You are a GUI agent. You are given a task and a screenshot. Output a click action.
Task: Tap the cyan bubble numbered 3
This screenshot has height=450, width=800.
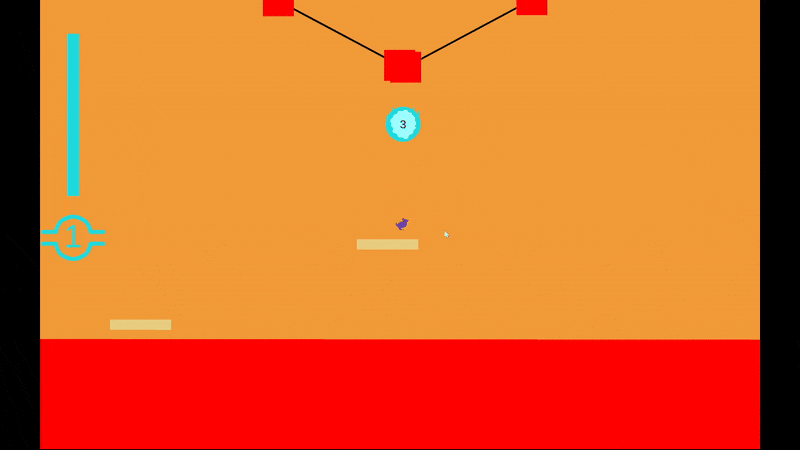point(403,124)
